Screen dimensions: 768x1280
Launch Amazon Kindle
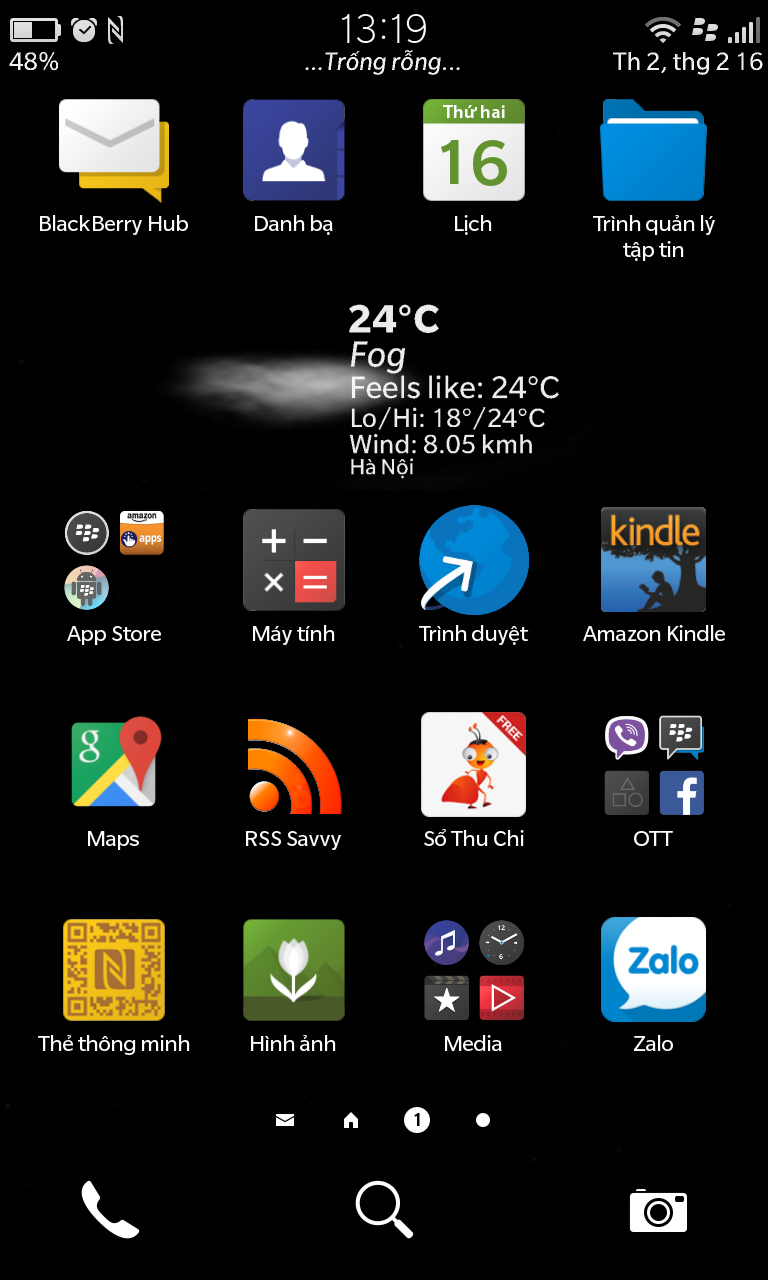tap(653, 561)
